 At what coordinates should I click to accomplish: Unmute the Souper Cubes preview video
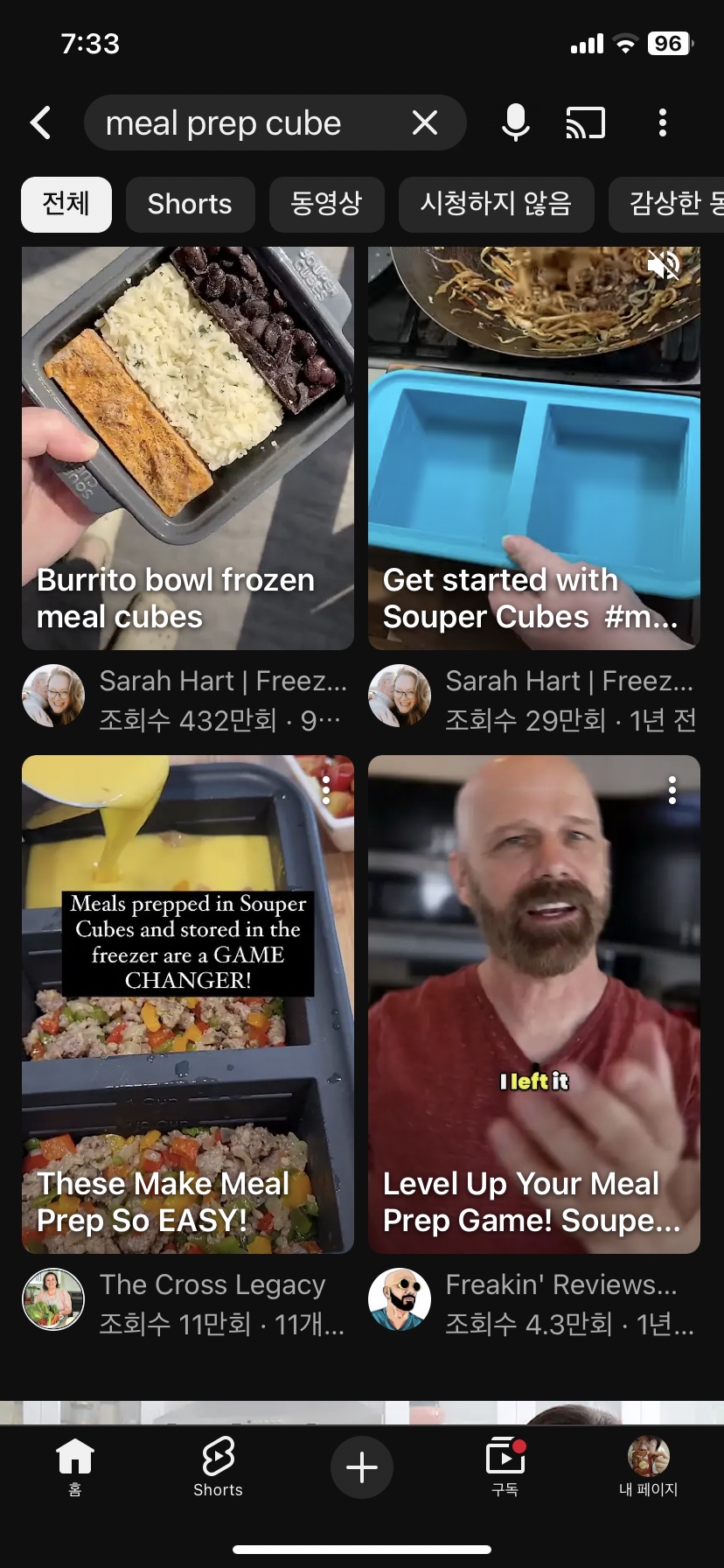click(664, 264)
